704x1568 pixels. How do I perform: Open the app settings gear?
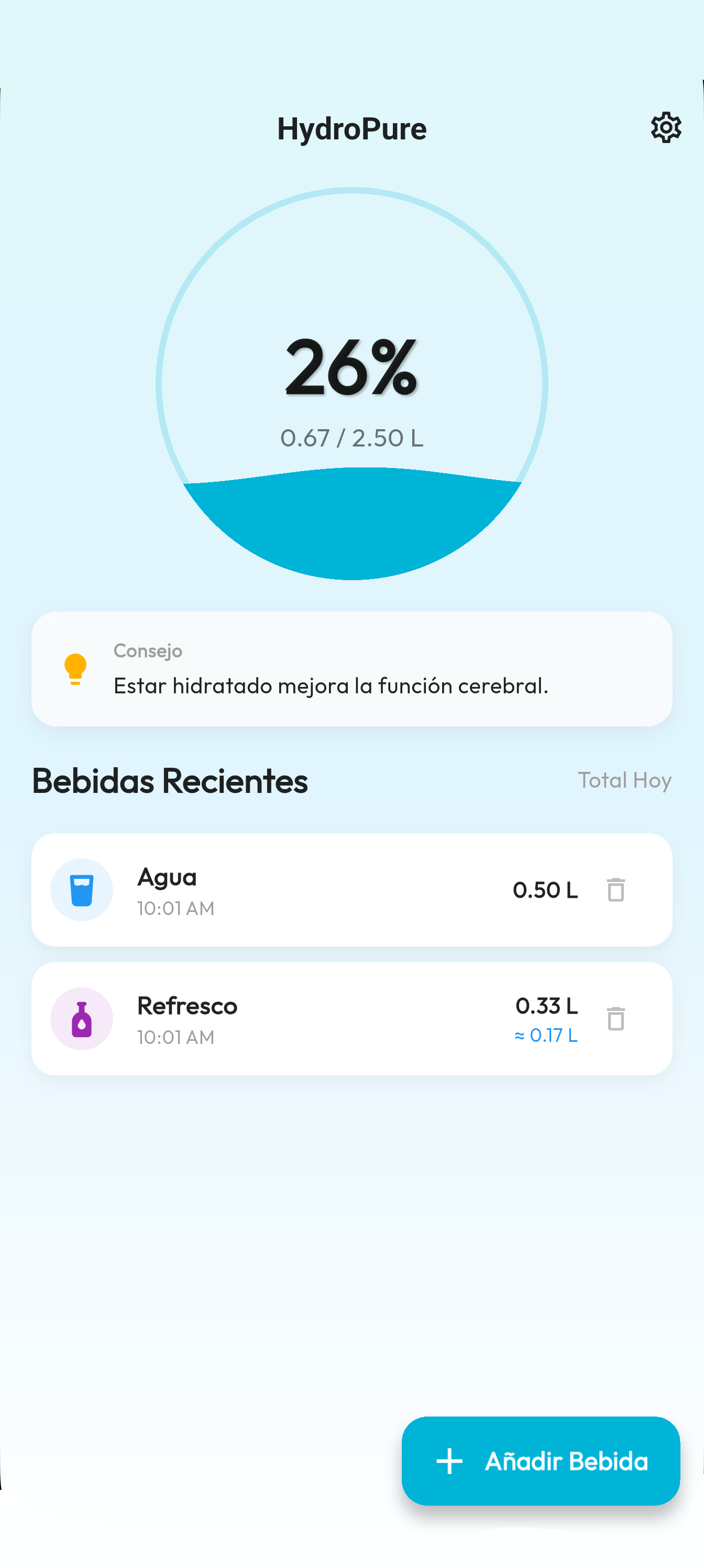[666, 127]
